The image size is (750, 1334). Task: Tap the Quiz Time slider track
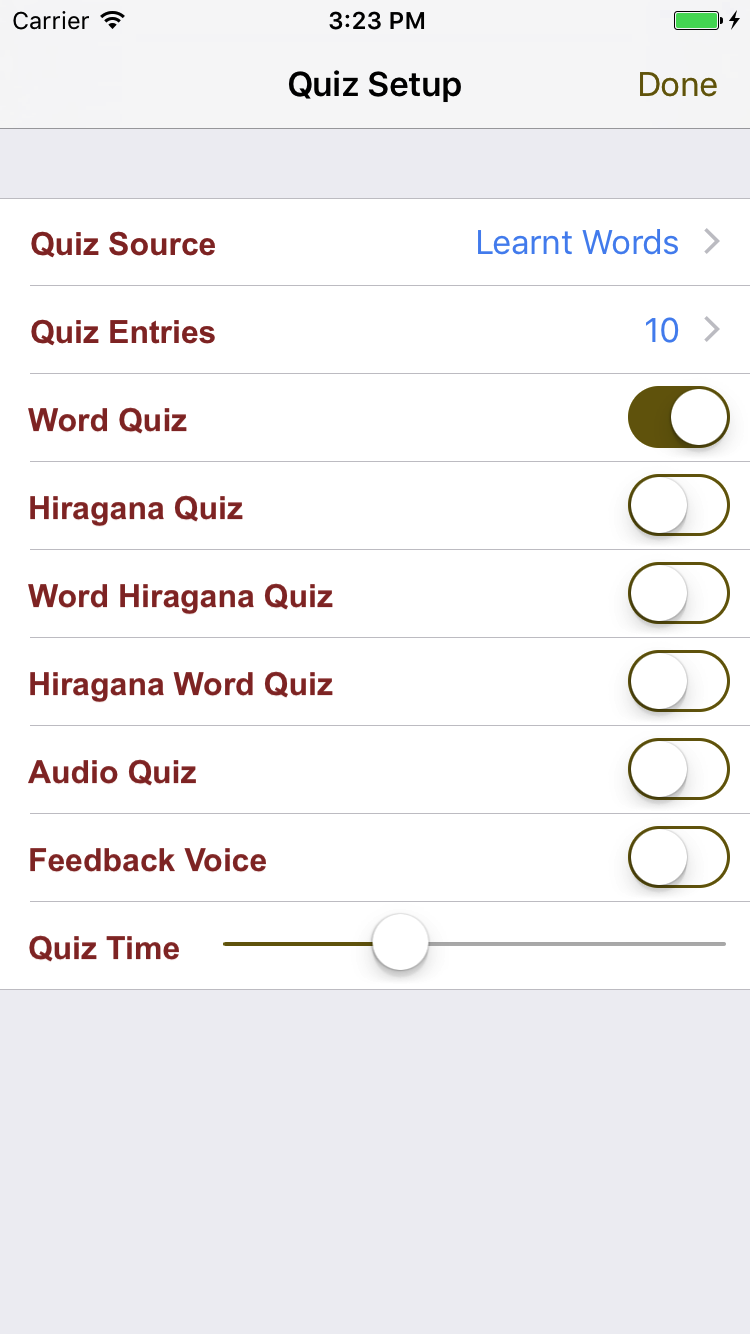(474, 943)
